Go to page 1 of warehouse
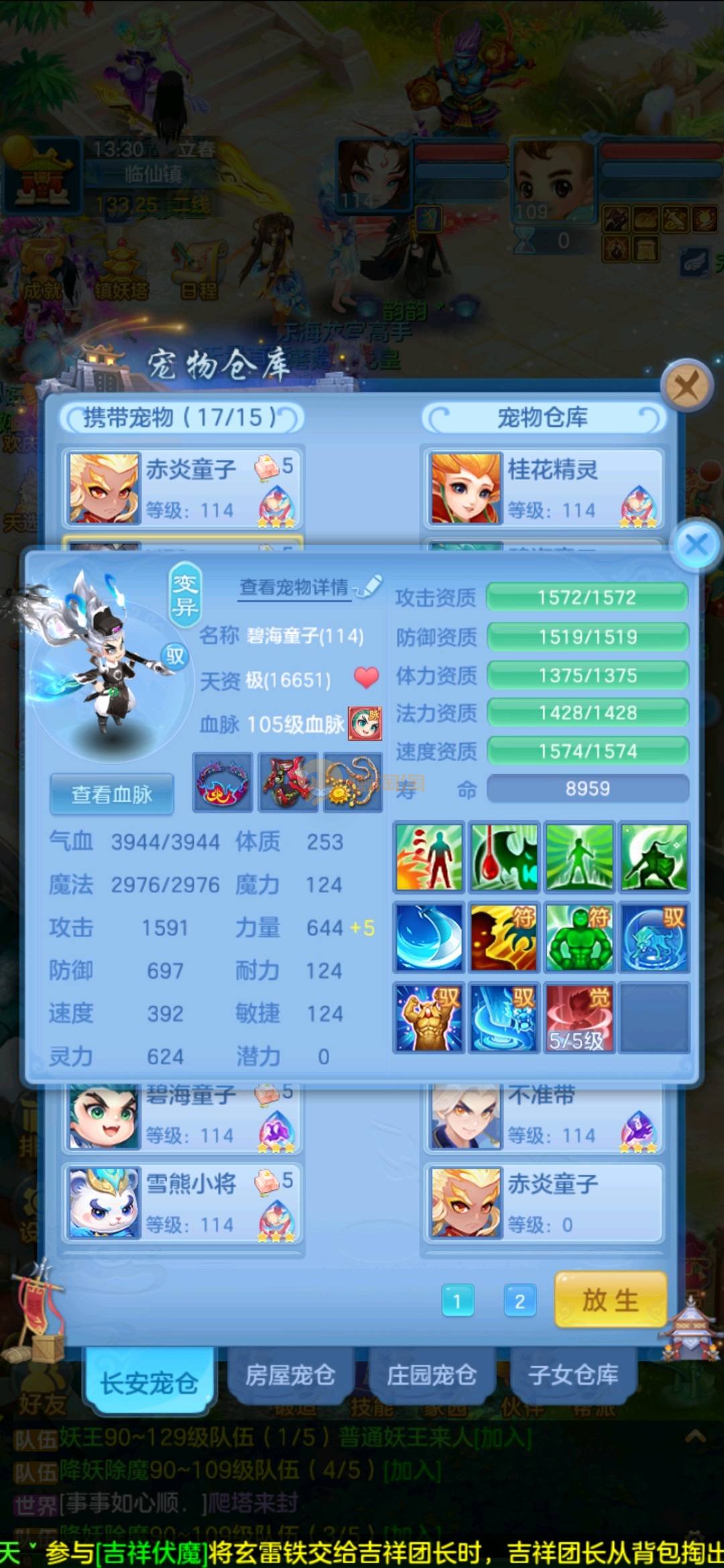This screenshot has width=724, height=1568. tap(458, 1301)
